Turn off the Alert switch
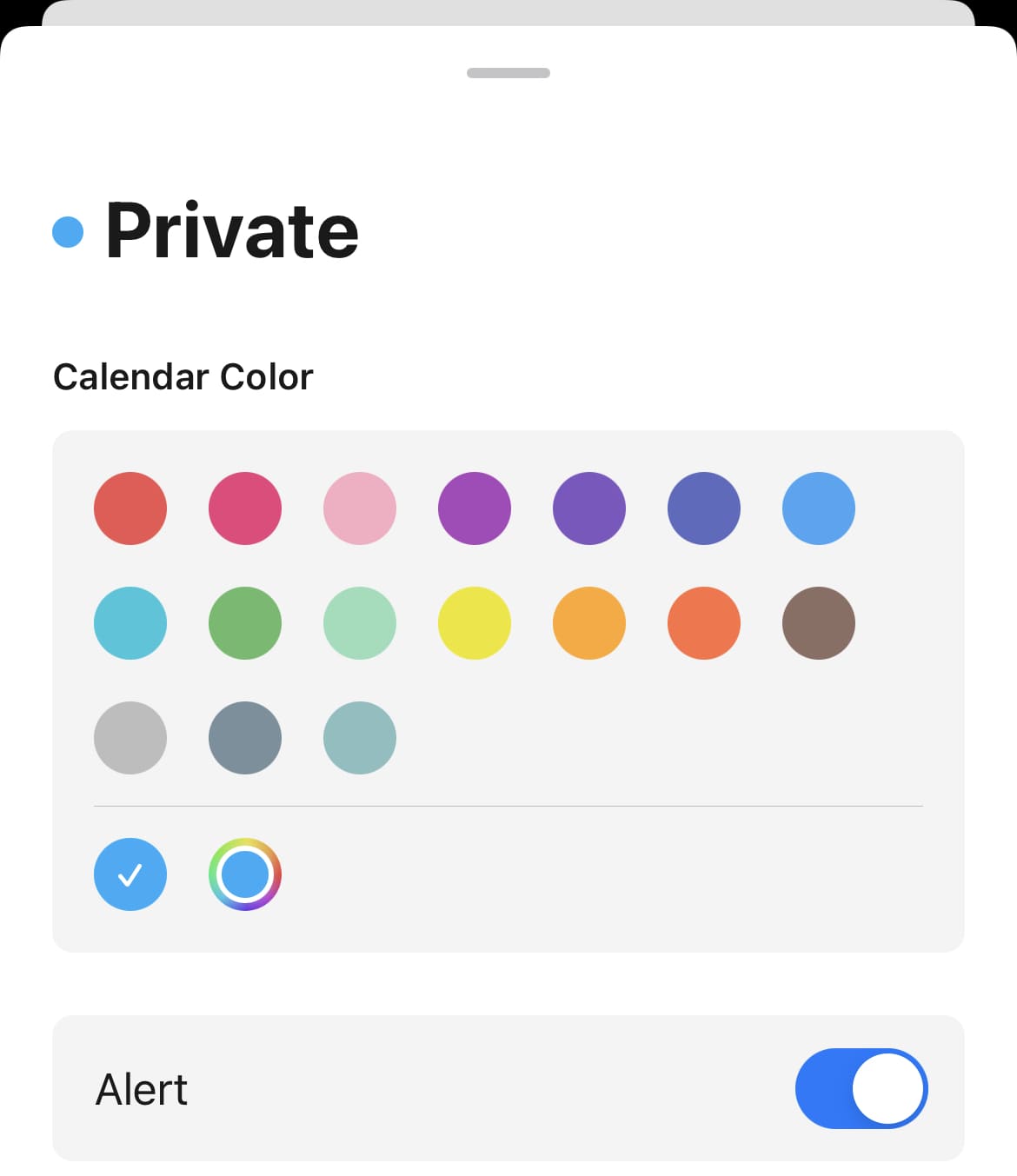The height and width of the screenshot is (1176, 1017). click(861, 1088)
